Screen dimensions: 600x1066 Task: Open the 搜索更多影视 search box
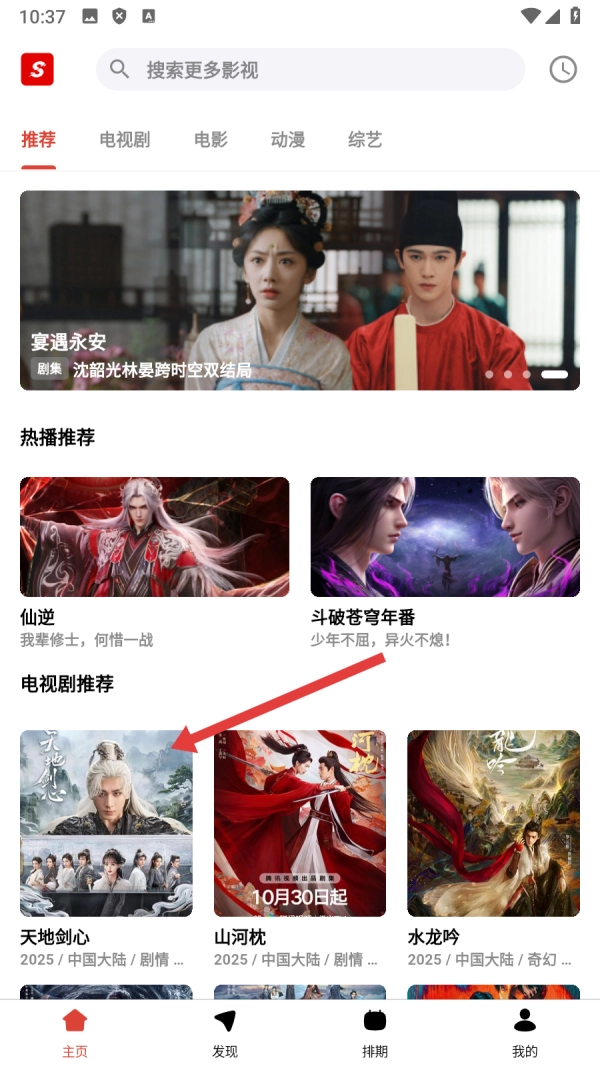310,70
